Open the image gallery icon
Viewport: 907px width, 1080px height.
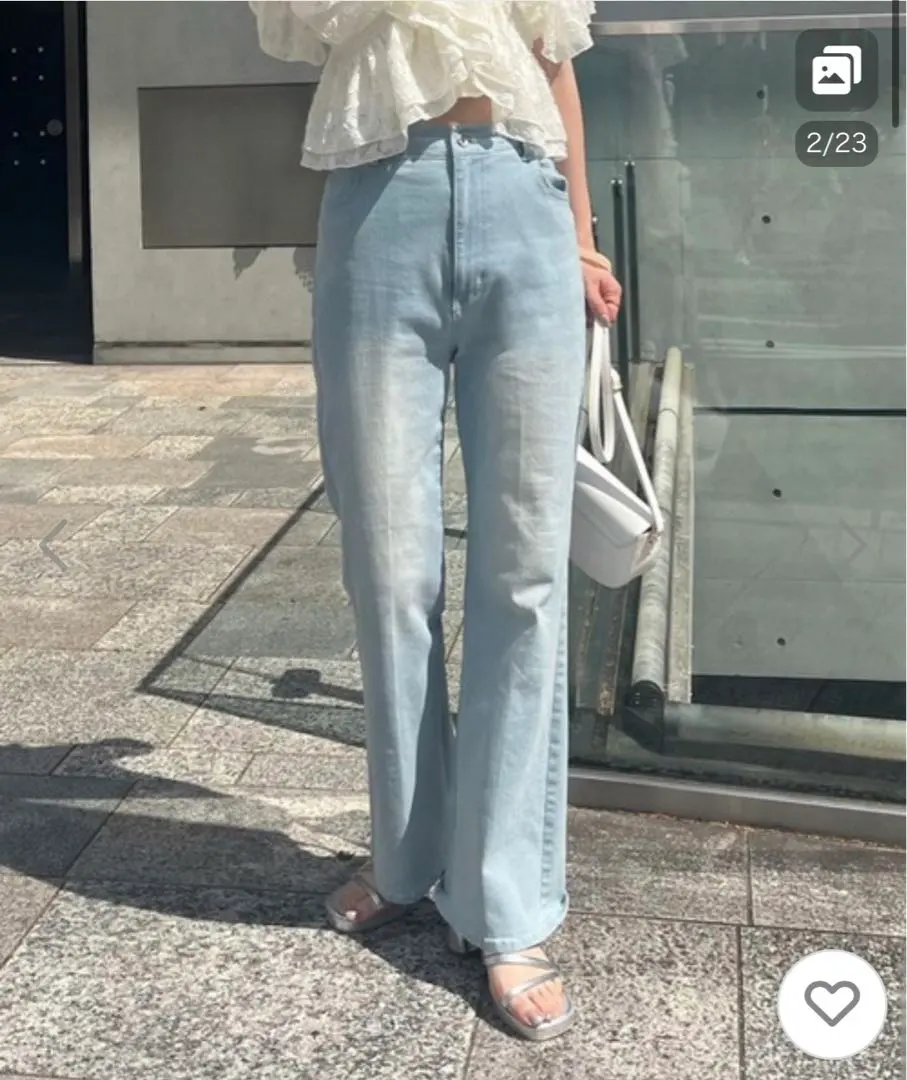pyautogui.click(x=837, y=70)
